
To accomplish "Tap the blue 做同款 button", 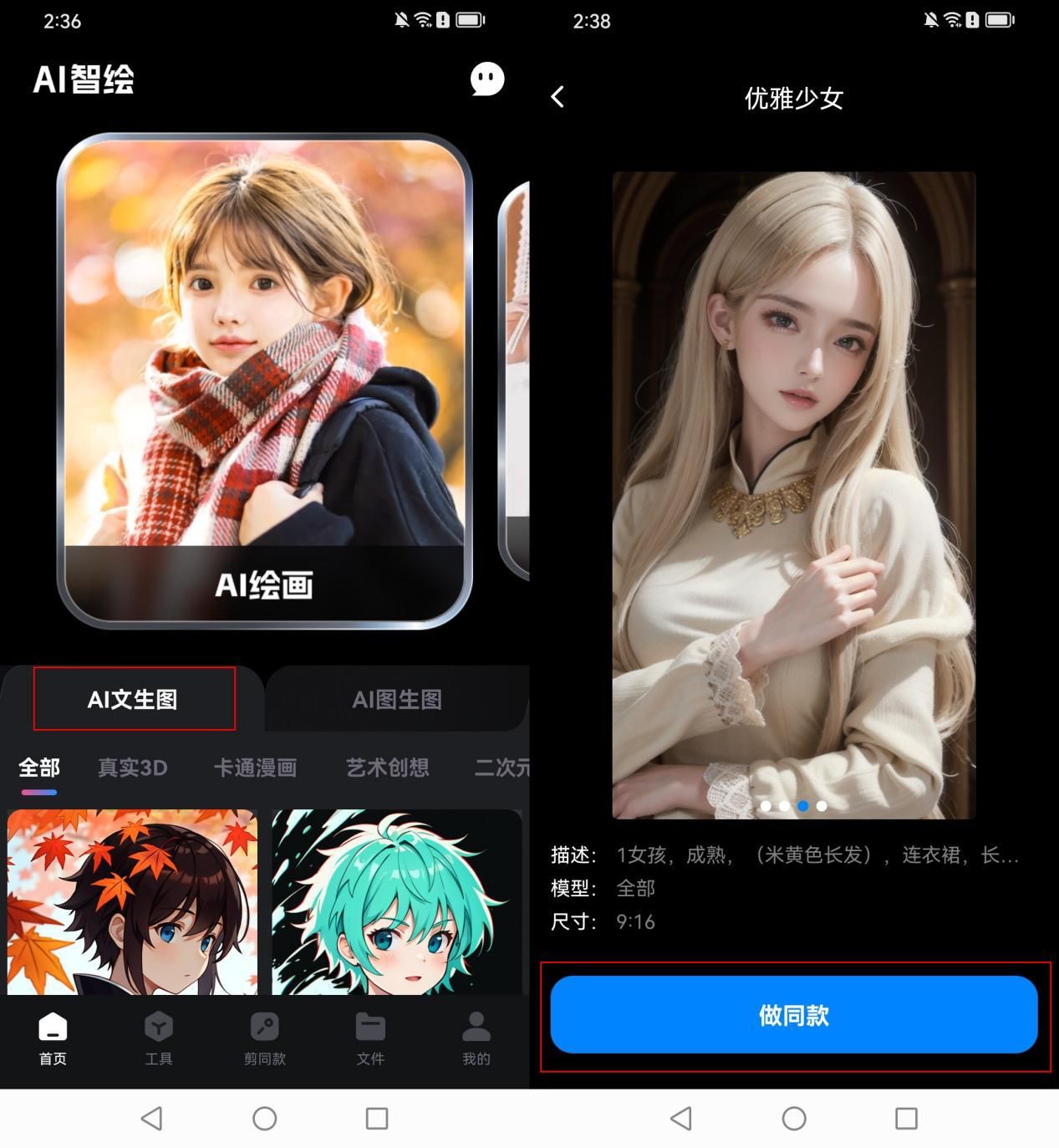I will pos(793,1014).
